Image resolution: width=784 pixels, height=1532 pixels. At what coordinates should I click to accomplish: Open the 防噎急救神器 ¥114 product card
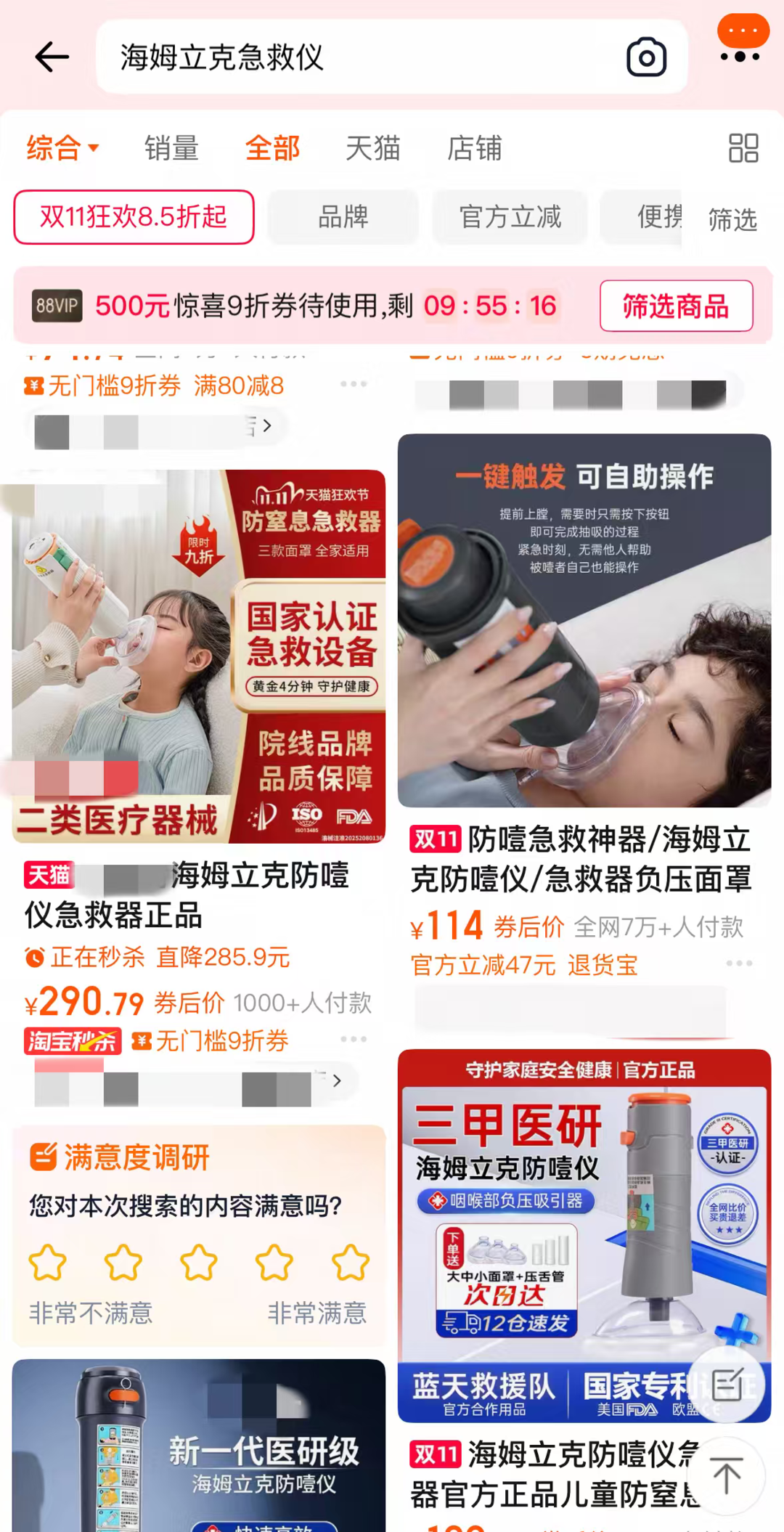tap(584, 621)
